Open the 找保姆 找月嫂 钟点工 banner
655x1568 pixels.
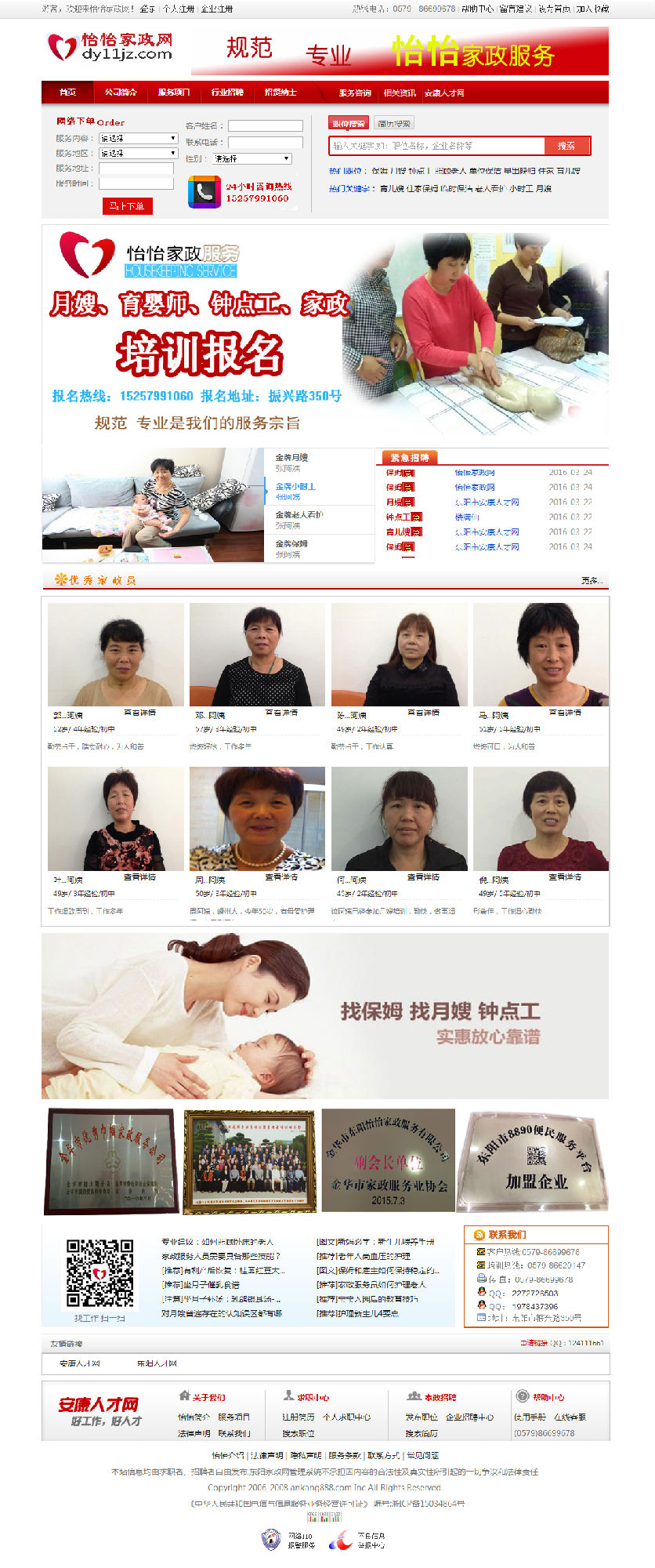(324, 1016)
